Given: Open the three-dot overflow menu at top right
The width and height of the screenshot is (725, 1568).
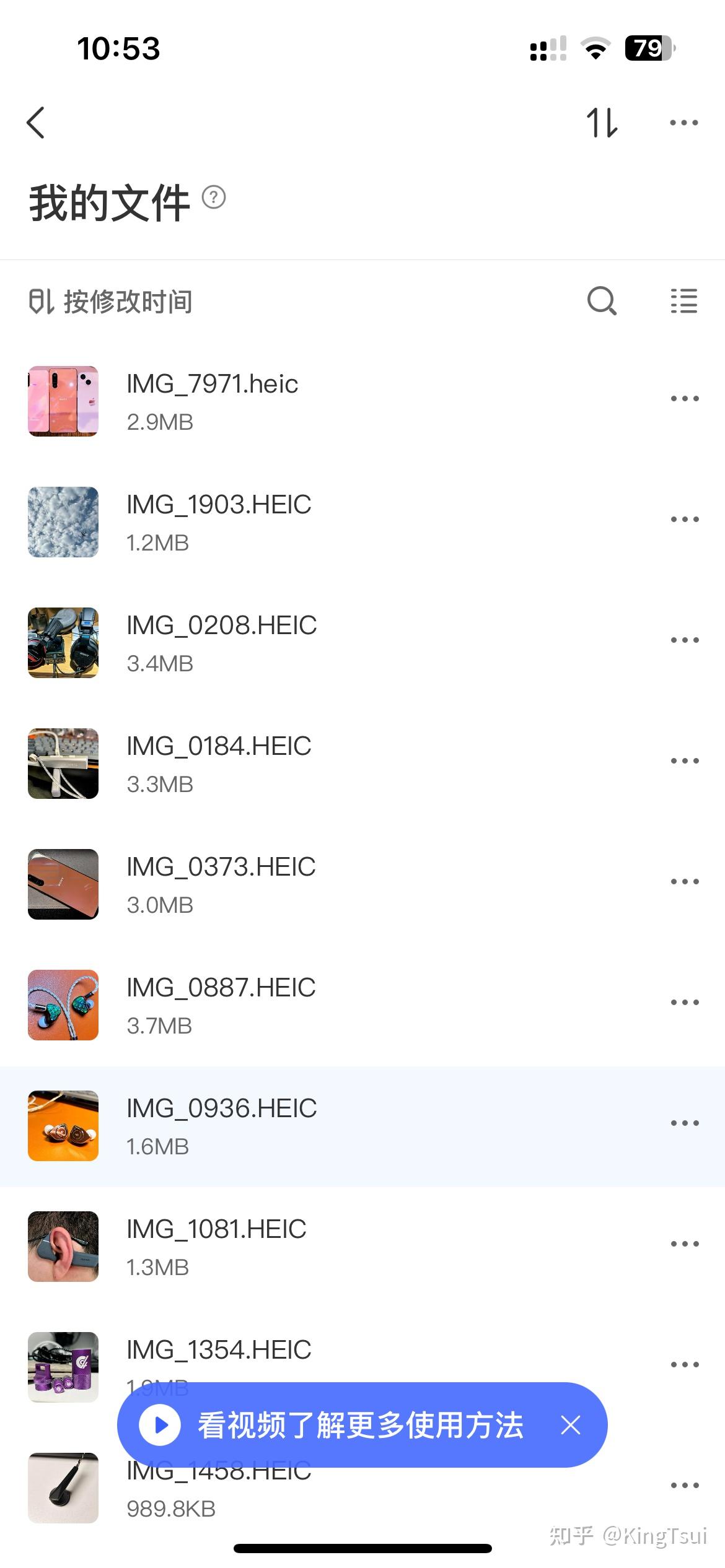Looking at the screenshot, I should [x=683, y=122].
